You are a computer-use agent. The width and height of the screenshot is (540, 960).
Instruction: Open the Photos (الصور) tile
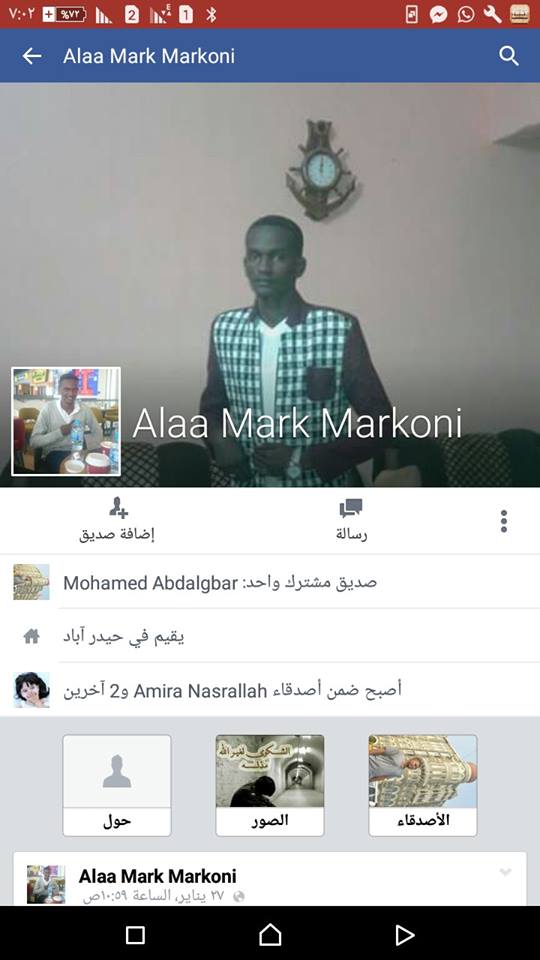tap(270, 786)
